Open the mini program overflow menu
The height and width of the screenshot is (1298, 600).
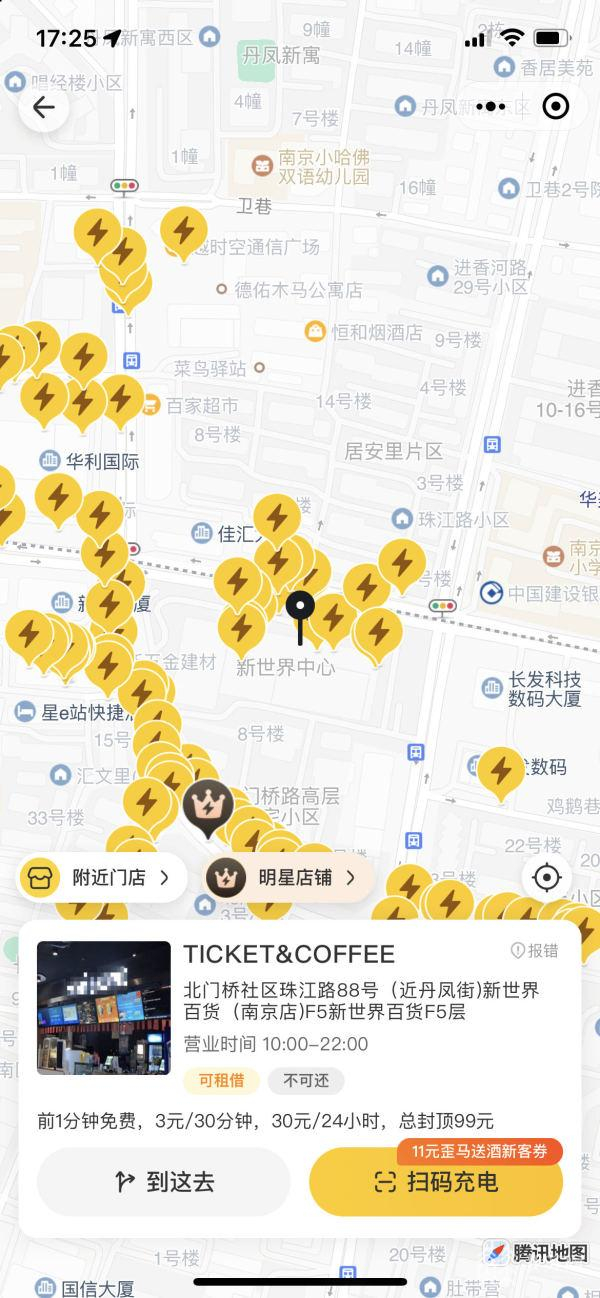(492, 106)
